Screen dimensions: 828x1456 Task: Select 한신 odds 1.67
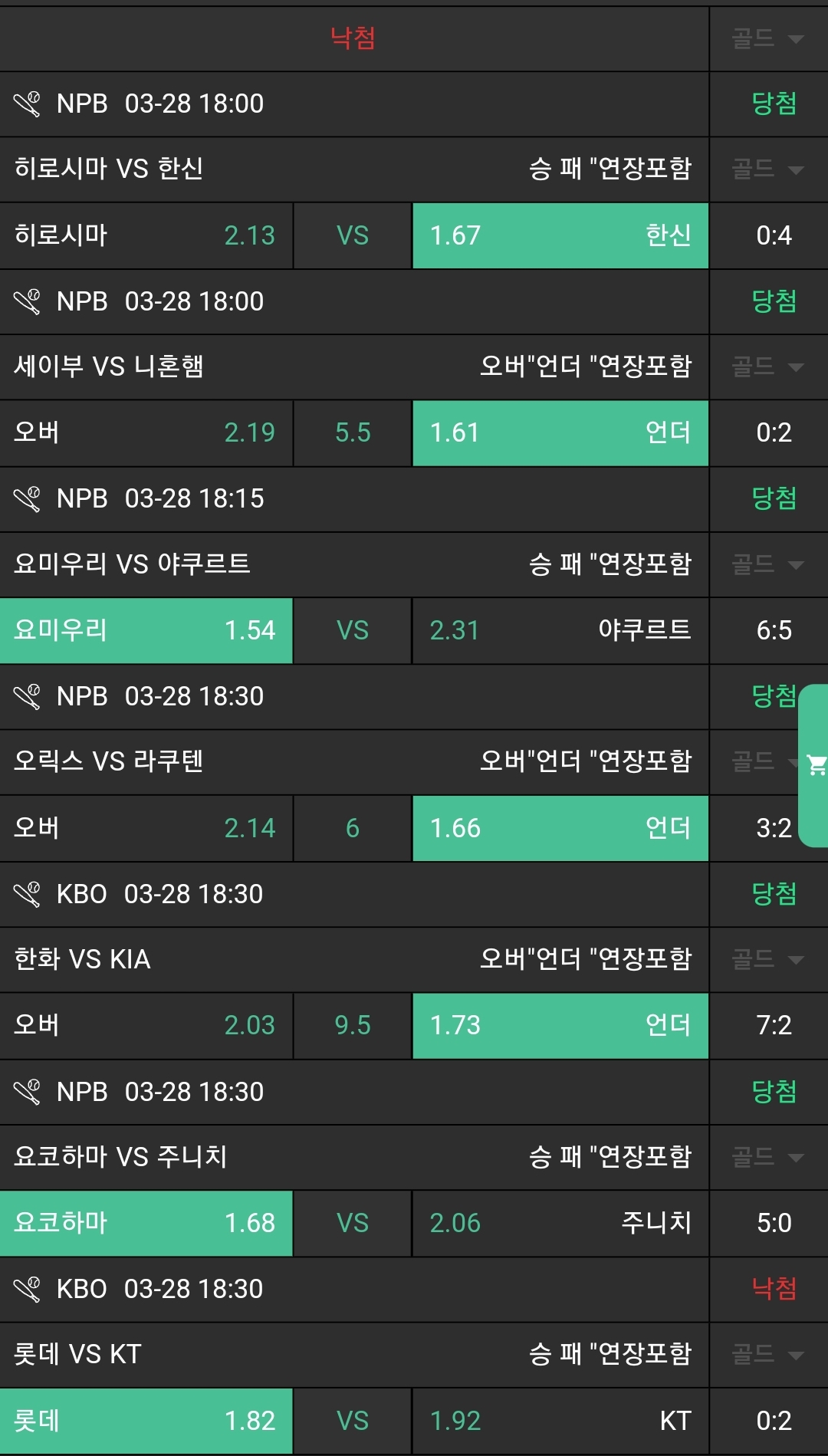560,235
